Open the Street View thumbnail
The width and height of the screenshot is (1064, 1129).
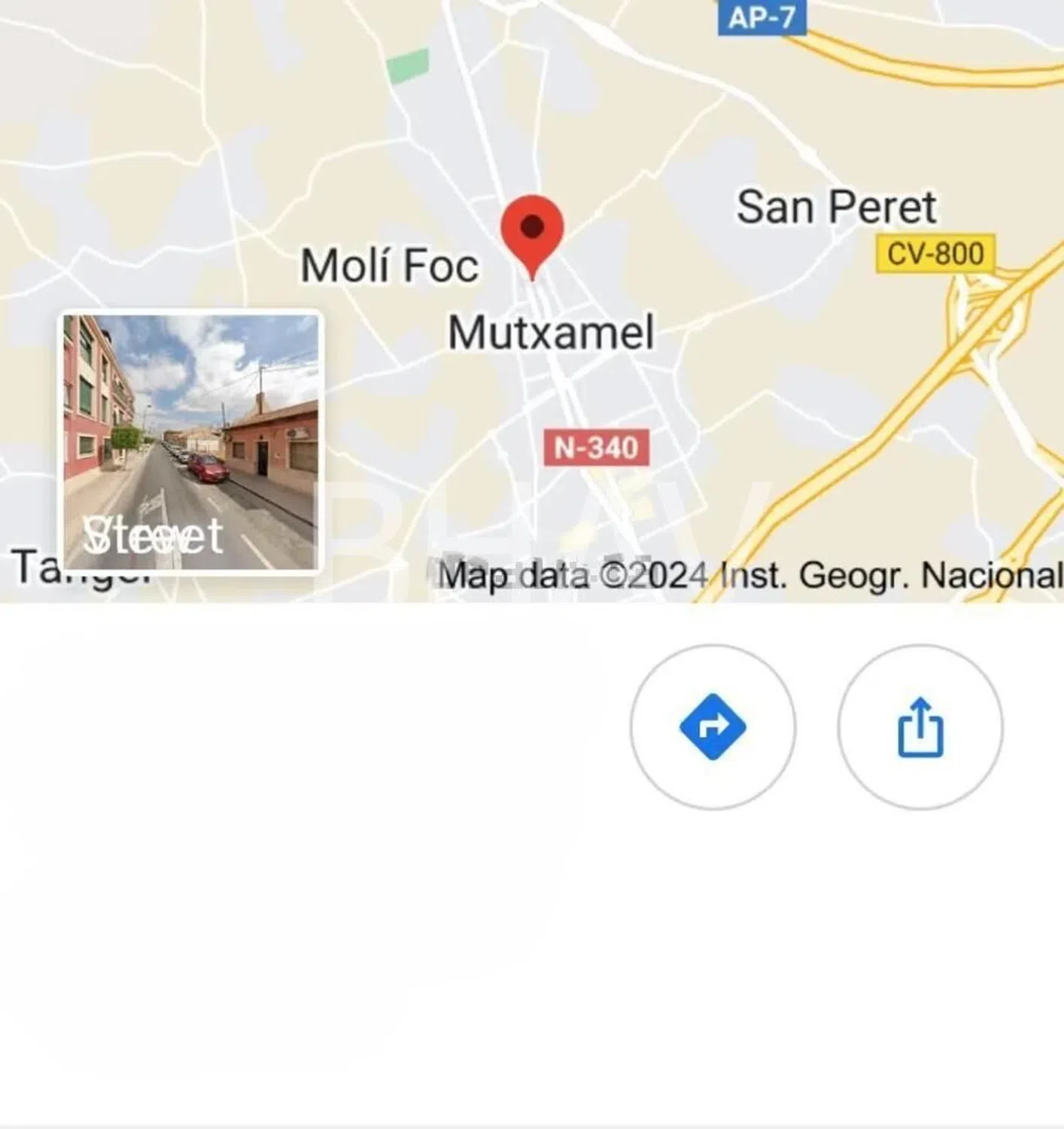tap(191, 442)
